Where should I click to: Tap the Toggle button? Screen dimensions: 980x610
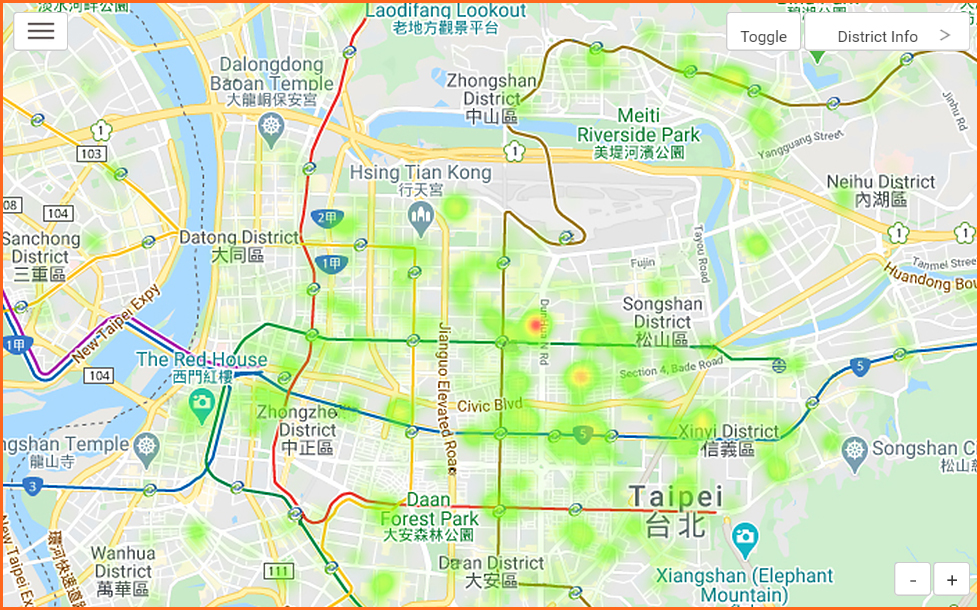pyautogui.click(x=763, y=36)
